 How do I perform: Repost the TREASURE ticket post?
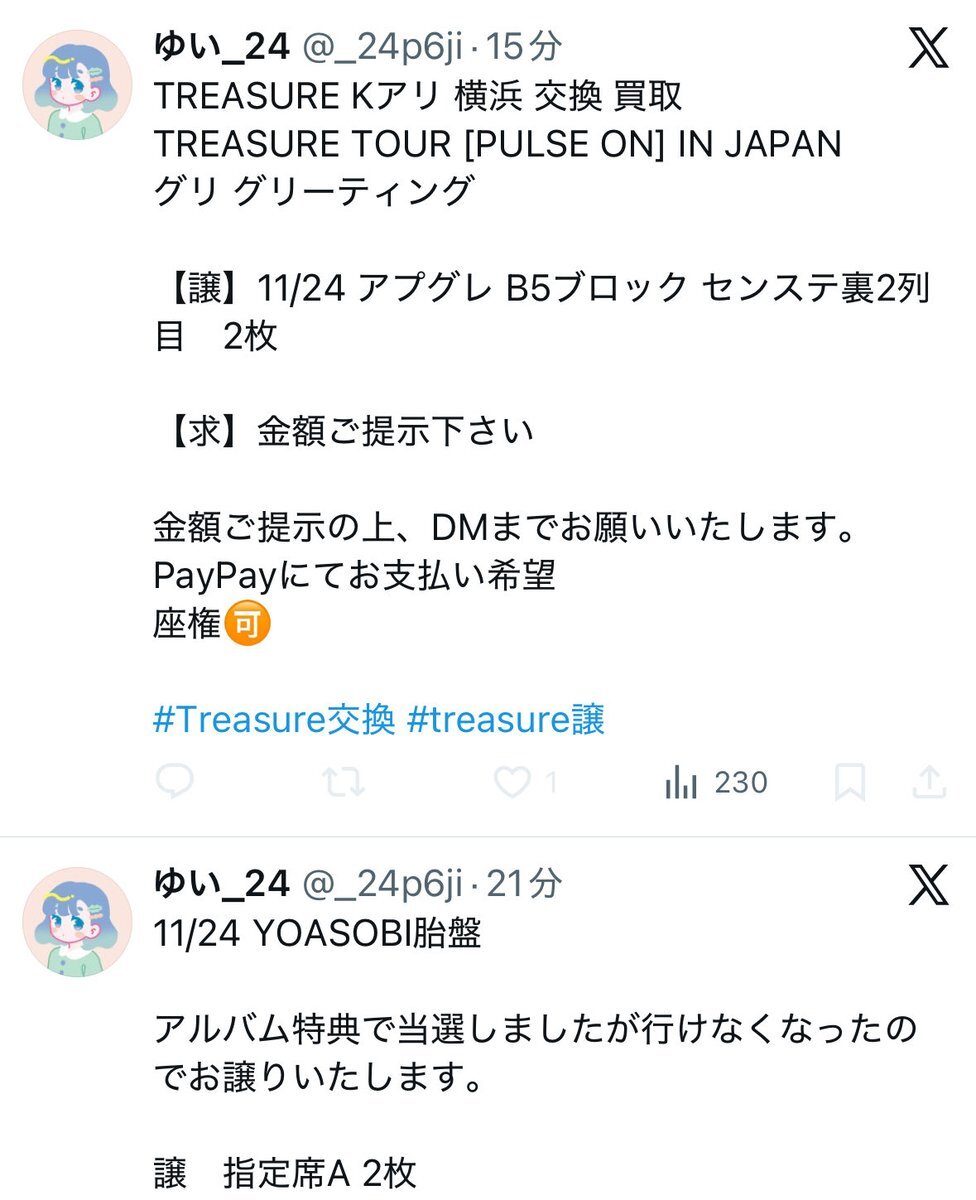tap(344, 782)
